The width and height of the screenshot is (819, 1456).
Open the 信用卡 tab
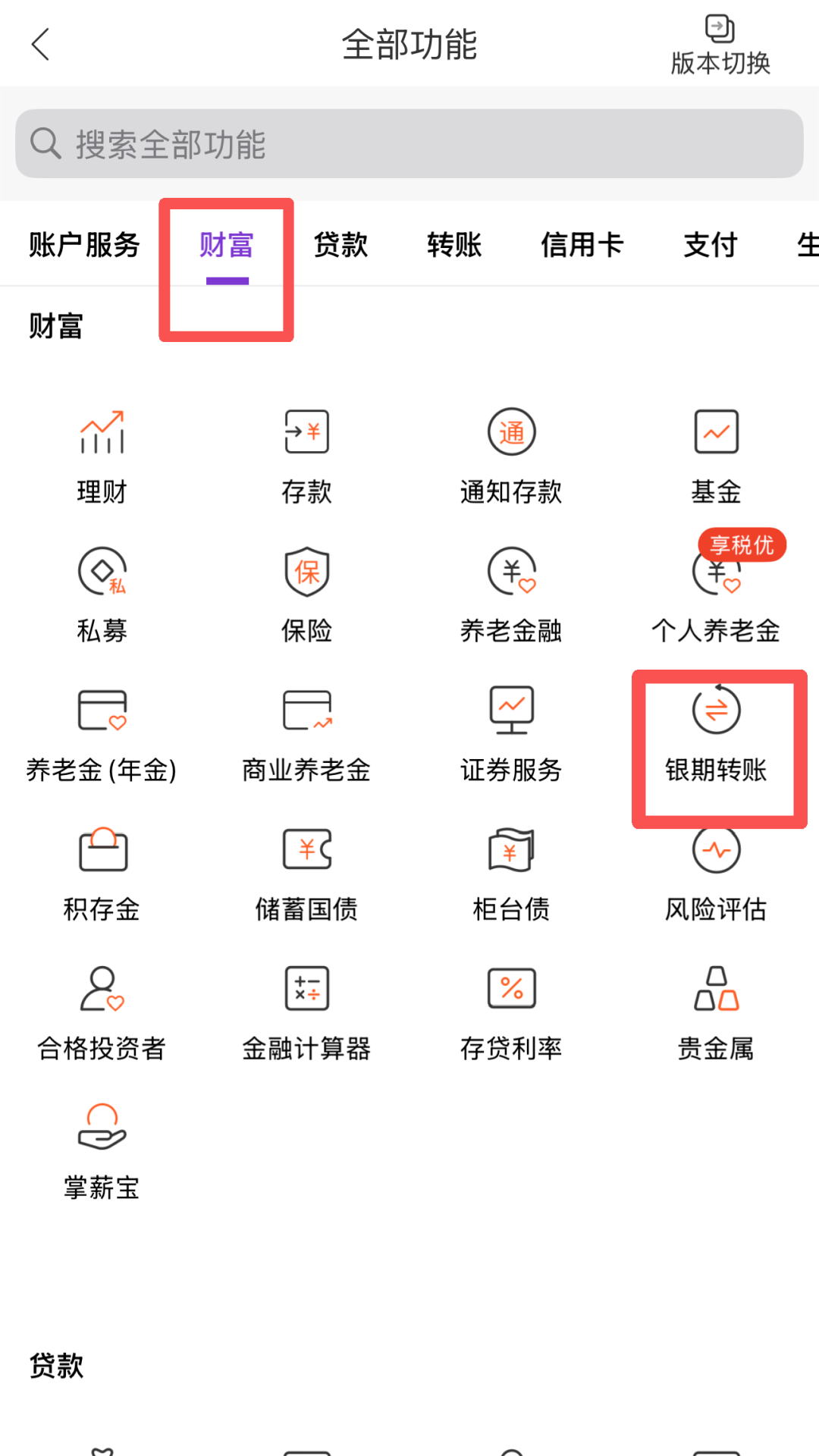[x=582, y=244]
